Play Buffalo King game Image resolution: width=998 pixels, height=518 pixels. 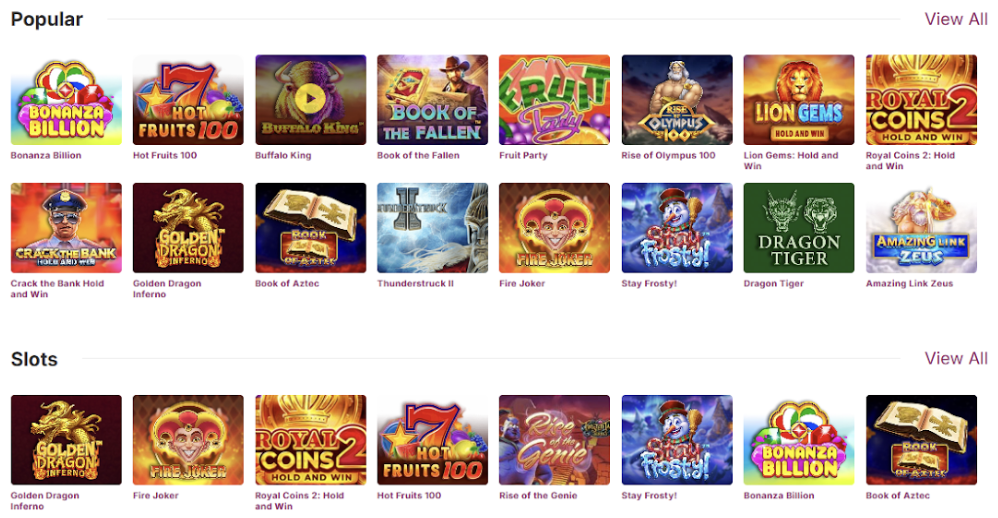[x=310, y=99]
